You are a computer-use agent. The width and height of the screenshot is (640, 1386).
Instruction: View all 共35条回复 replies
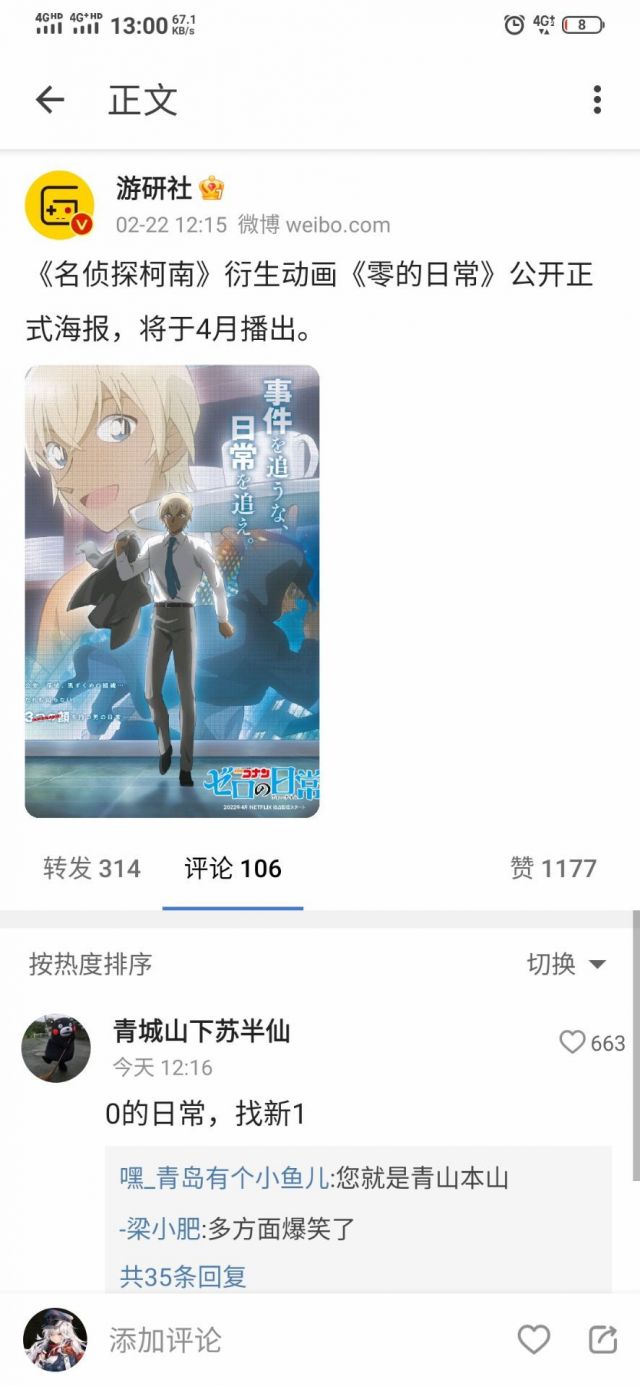[x=183, y=1276]
